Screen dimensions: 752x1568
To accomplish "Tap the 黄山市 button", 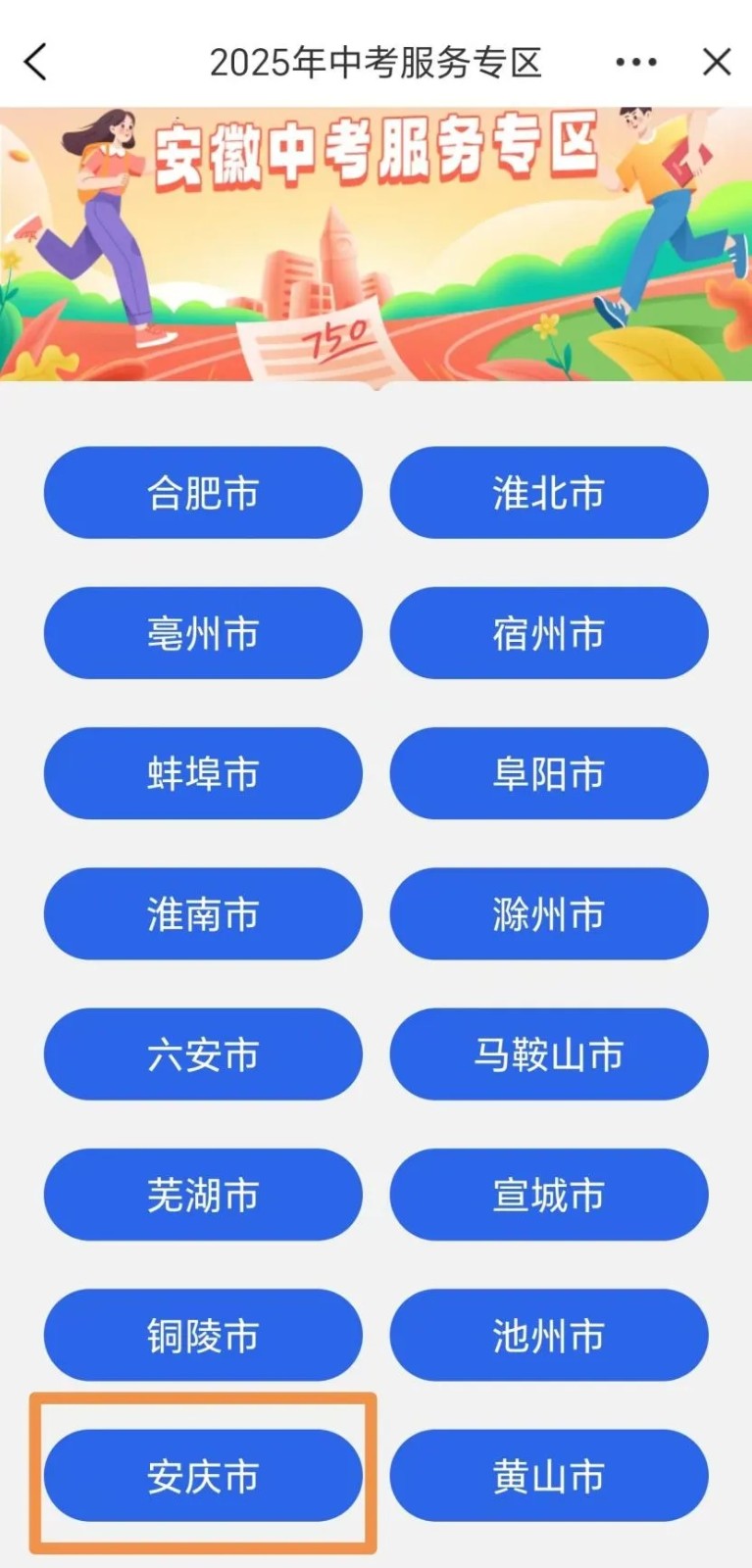I will click(x=549, y=1475).
